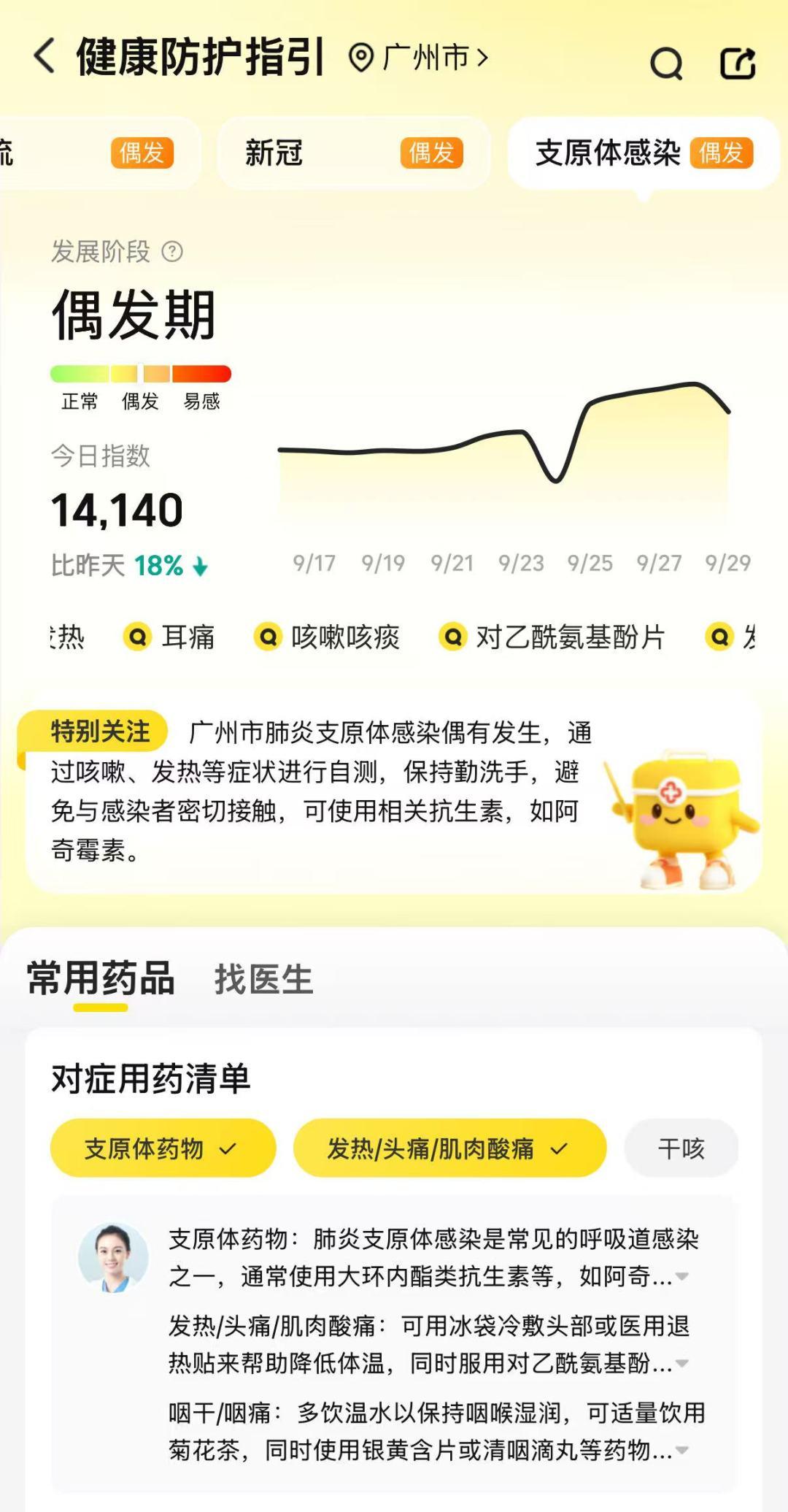Screen dimensions: 788x1512
Task: Expand the 发热/头痛/肌肉酸痛 advice text
Action: coord(682,1363)
